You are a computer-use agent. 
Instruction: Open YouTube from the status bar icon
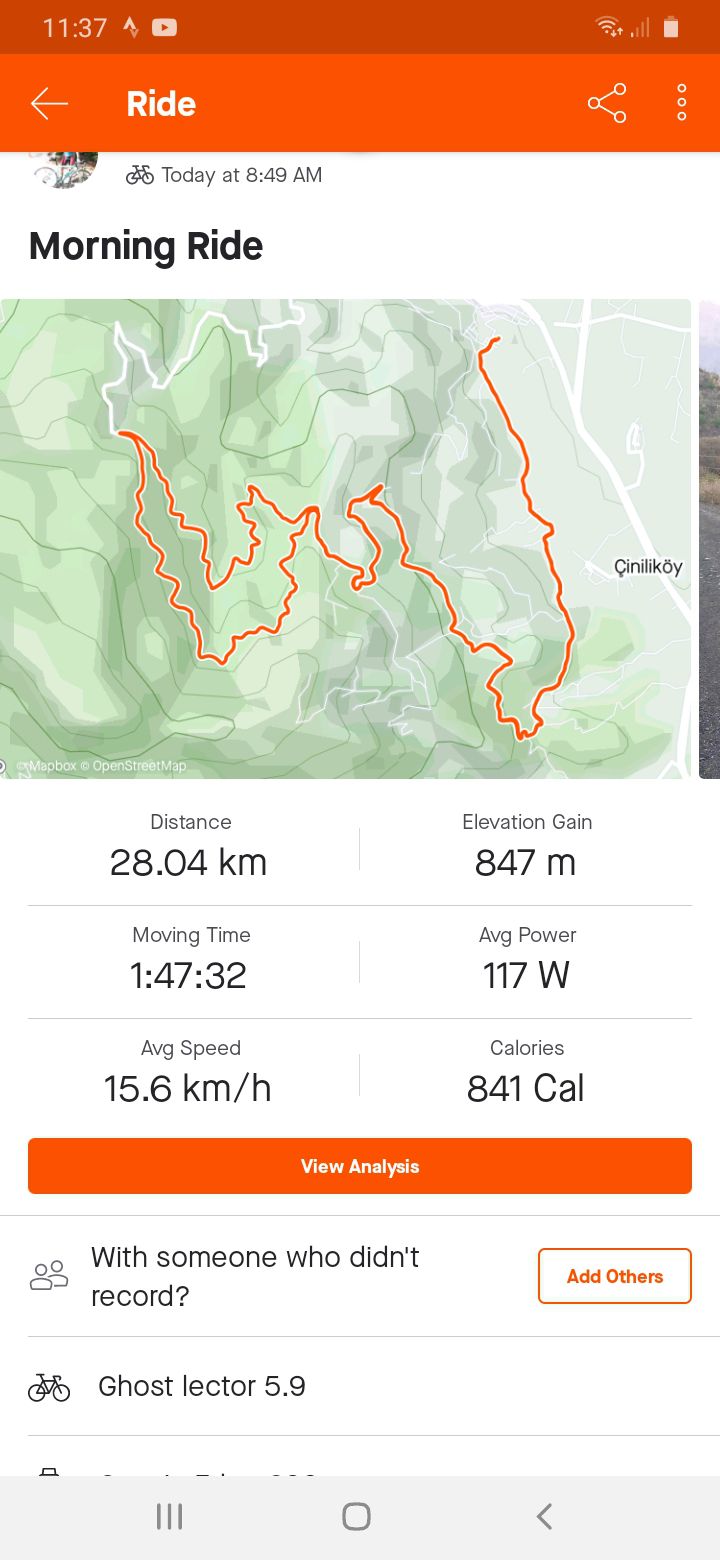tap(166, 27)
